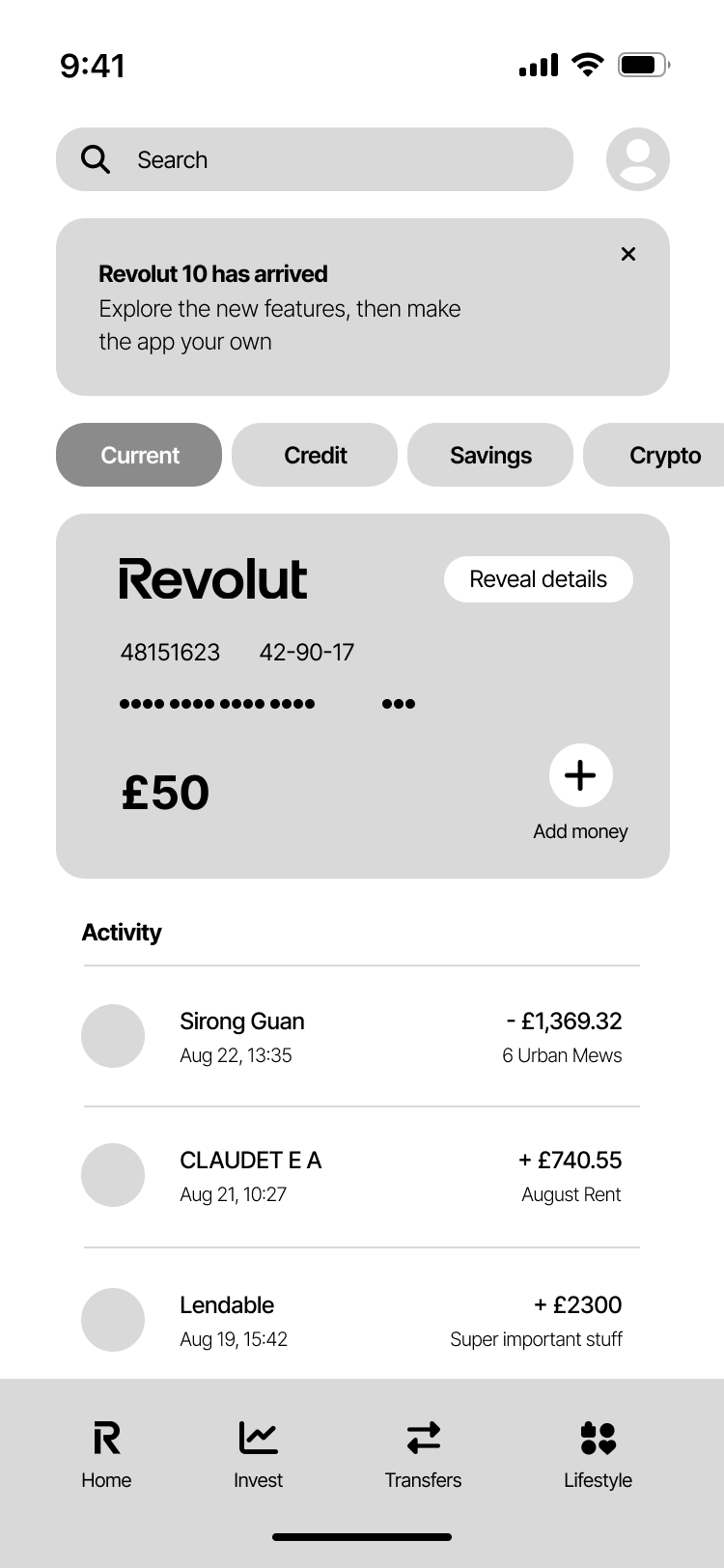Tap Reveal details on the card
Viewport: 724px width, 1568px height.
[538, 579]
